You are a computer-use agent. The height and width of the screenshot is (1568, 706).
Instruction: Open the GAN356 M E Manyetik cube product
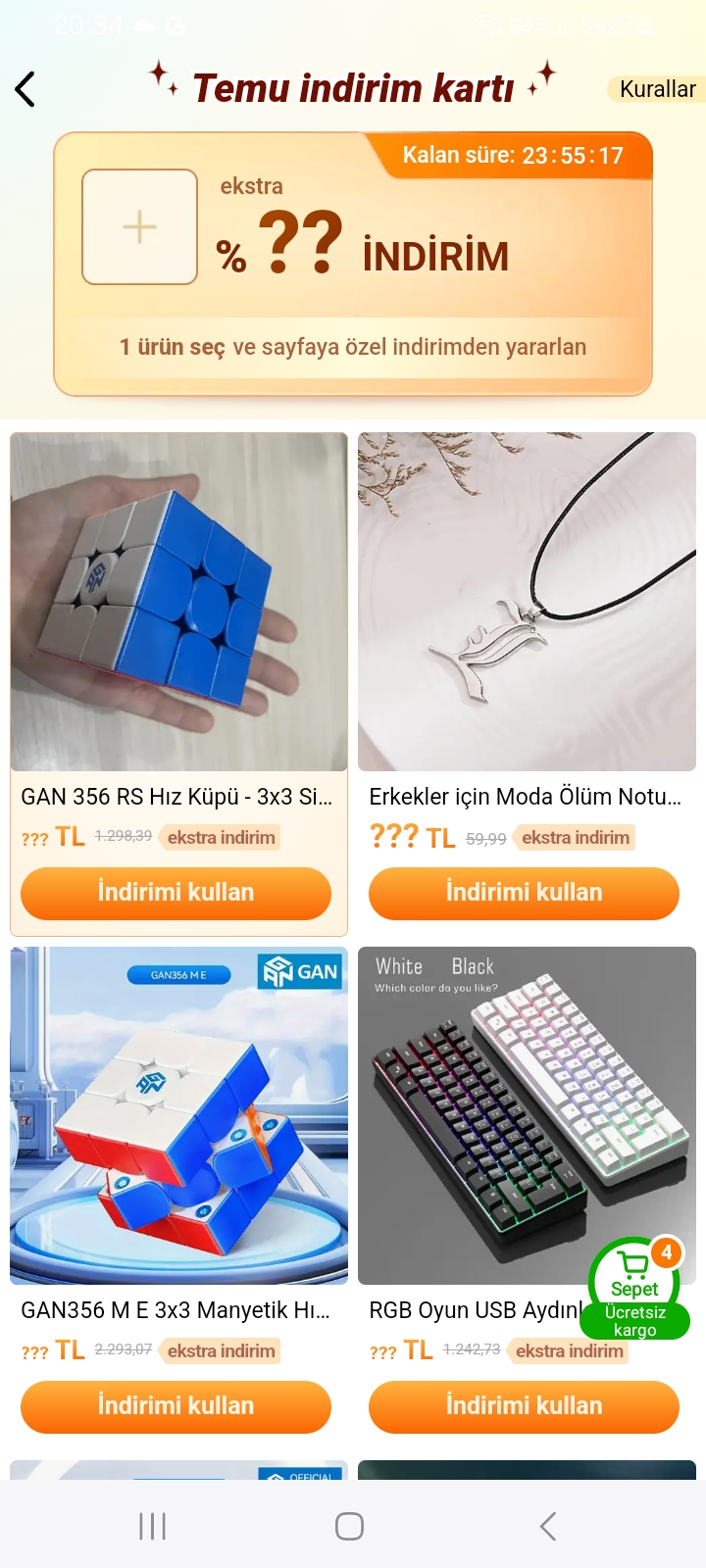(x=178, y=1115)
